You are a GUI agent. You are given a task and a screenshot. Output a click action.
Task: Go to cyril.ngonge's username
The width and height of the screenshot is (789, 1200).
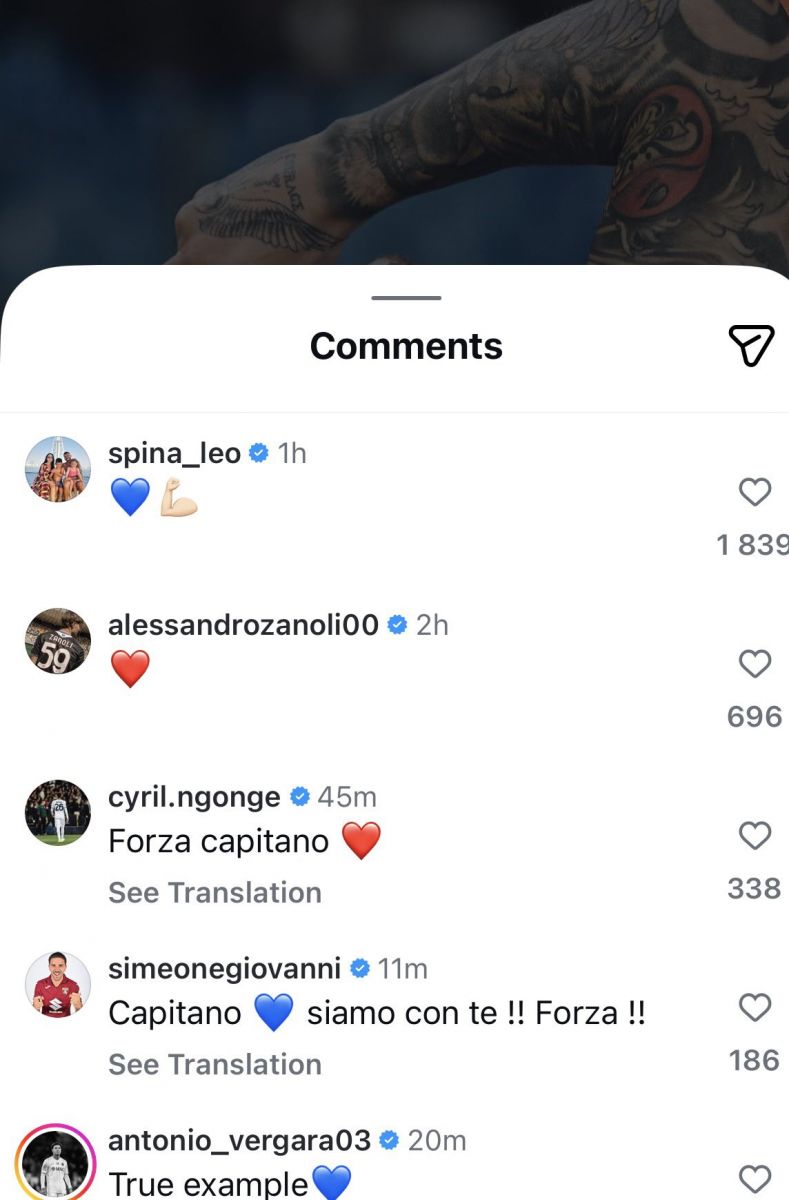click(194, 797)
